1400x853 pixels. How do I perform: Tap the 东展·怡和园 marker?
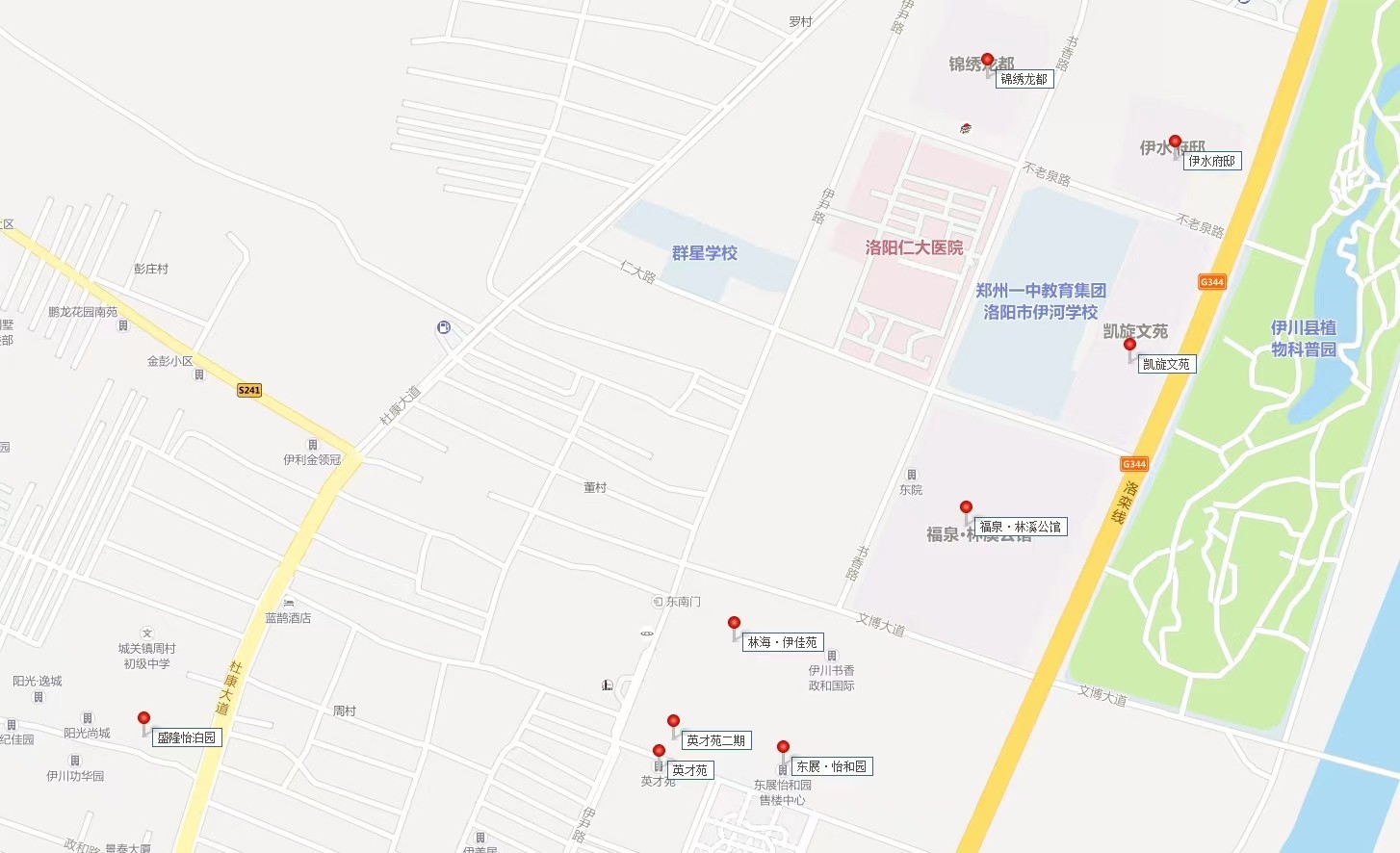coord(783,748)
